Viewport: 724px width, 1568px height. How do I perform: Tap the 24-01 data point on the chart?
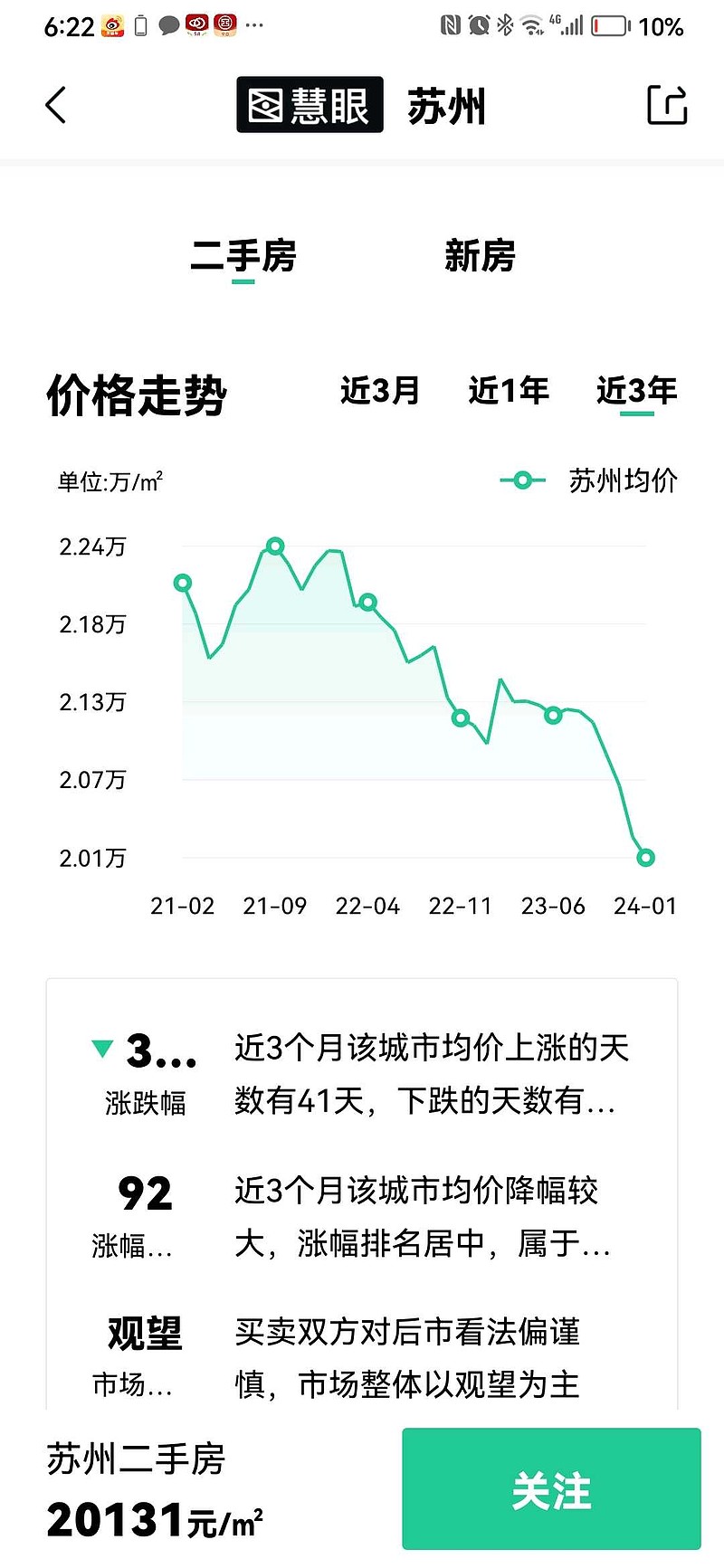645,857
